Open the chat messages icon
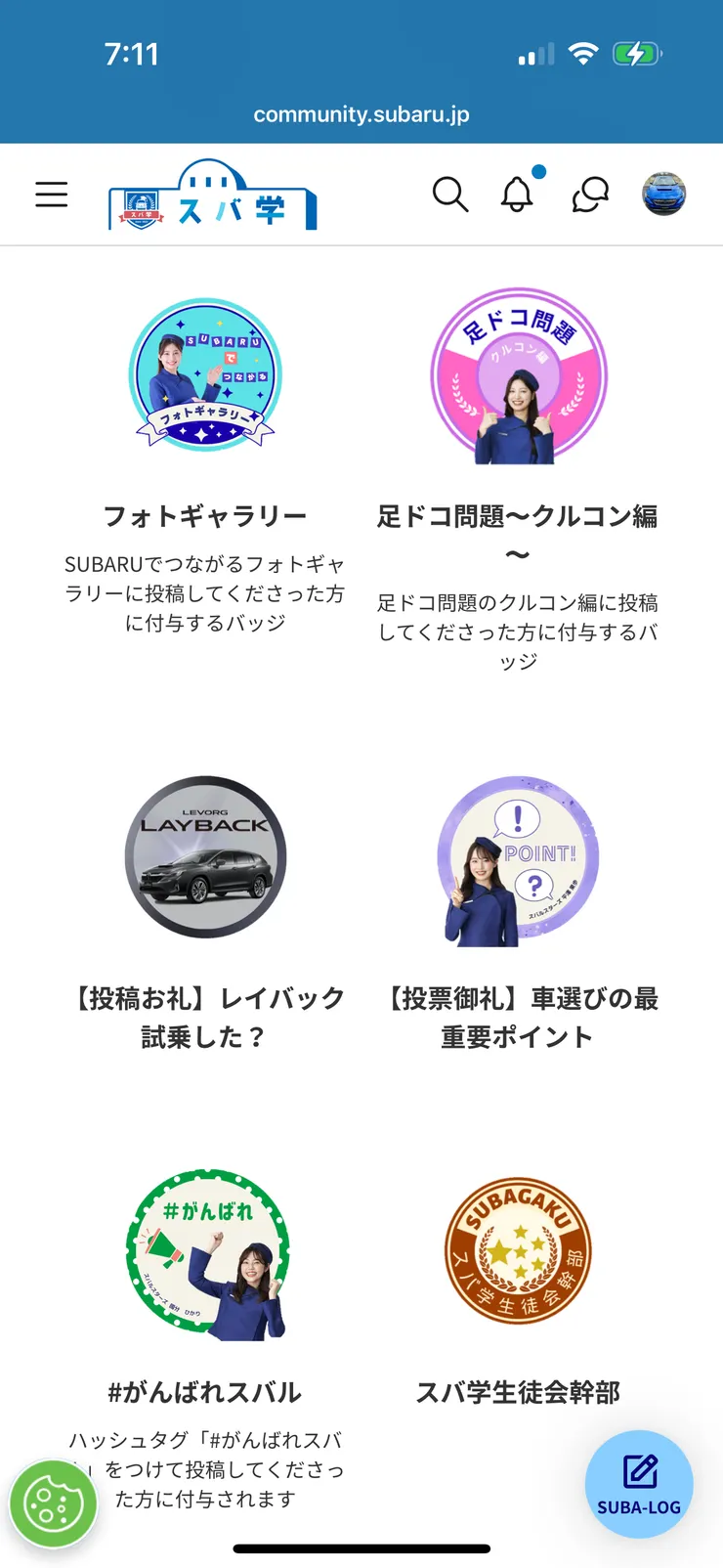Image resolution: width=723 pixels, height=1568 pixels. pos(590,195)
